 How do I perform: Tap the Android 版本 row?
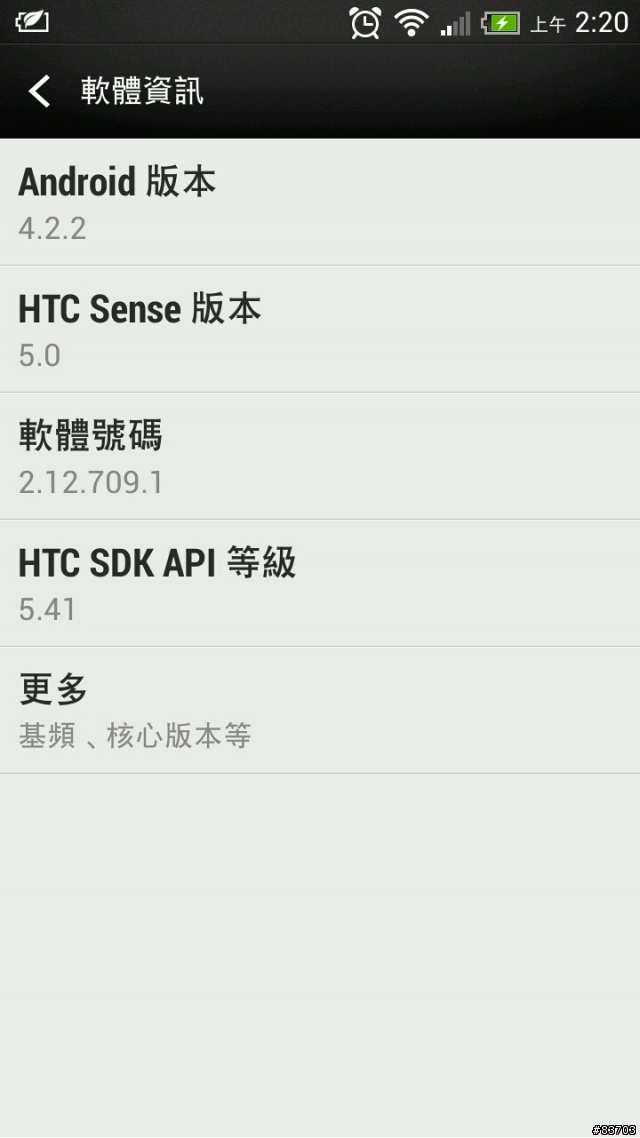(x=320, y=202)
